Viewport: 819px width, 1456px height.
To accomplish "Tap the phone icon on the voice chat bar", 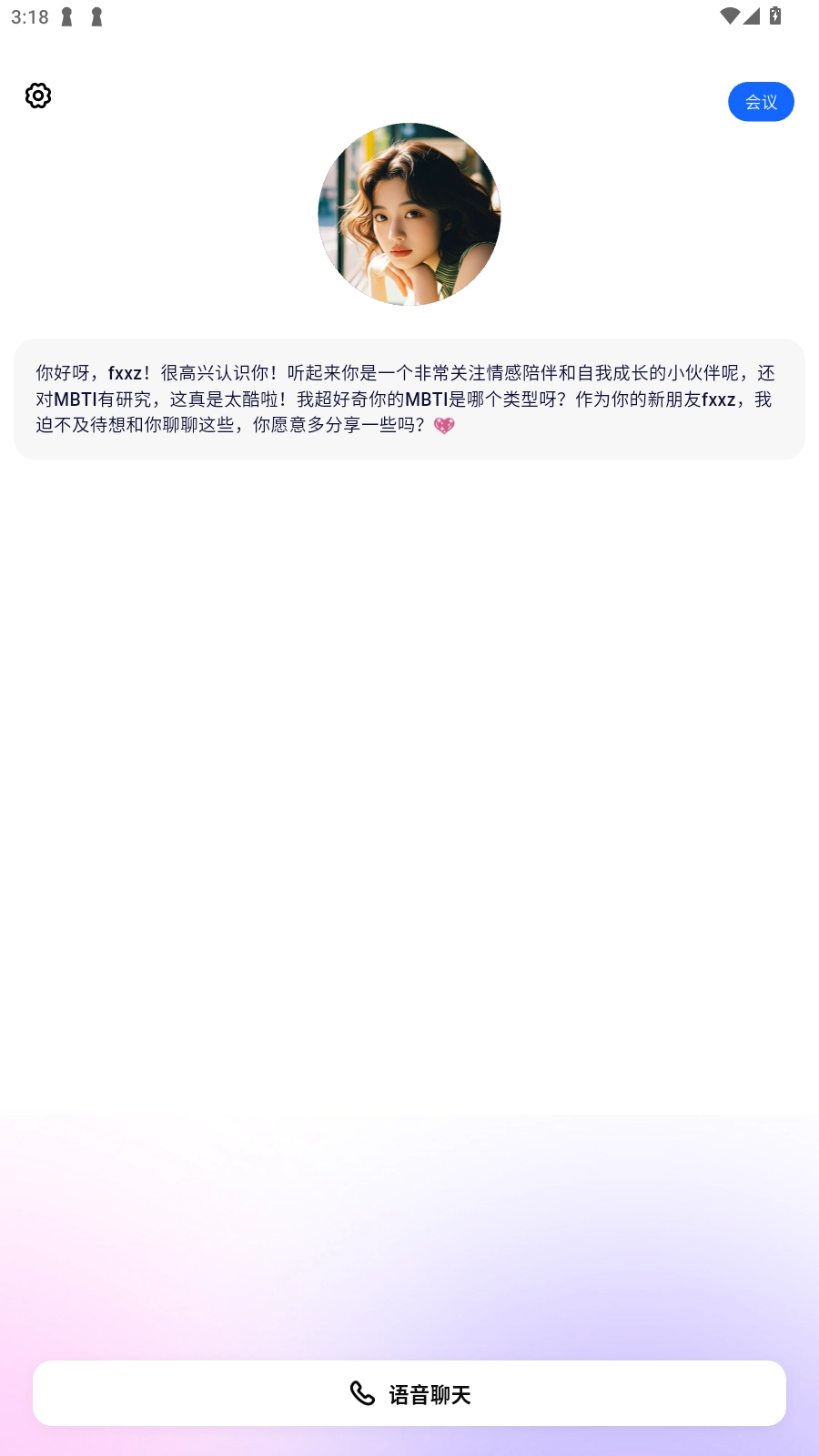I will pyautogui.click(x=362, y=1392).
